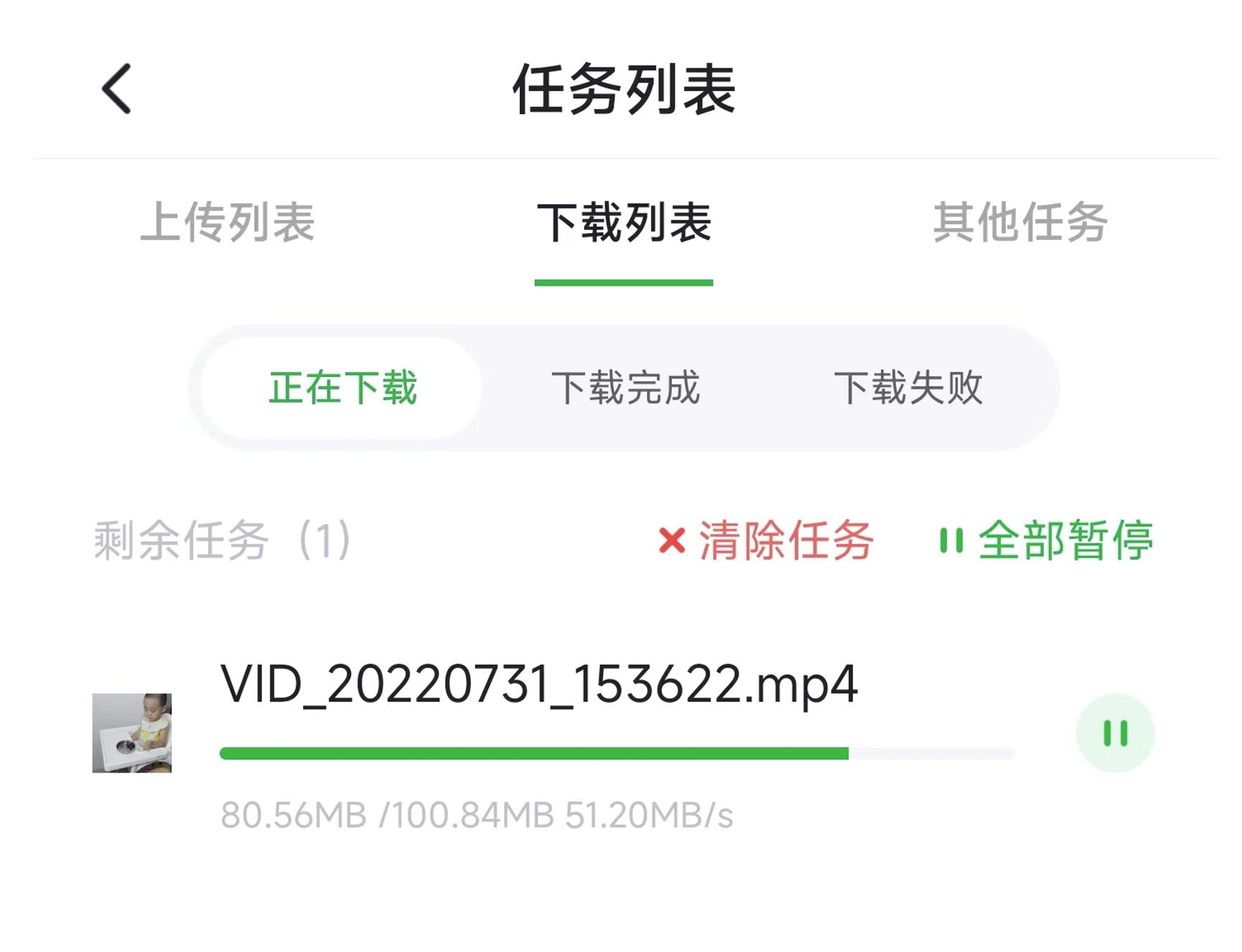Select the 下载列表 tab
Image resolution: width=1242 pixels, height=952 pixels.
[x=624, y=222]
